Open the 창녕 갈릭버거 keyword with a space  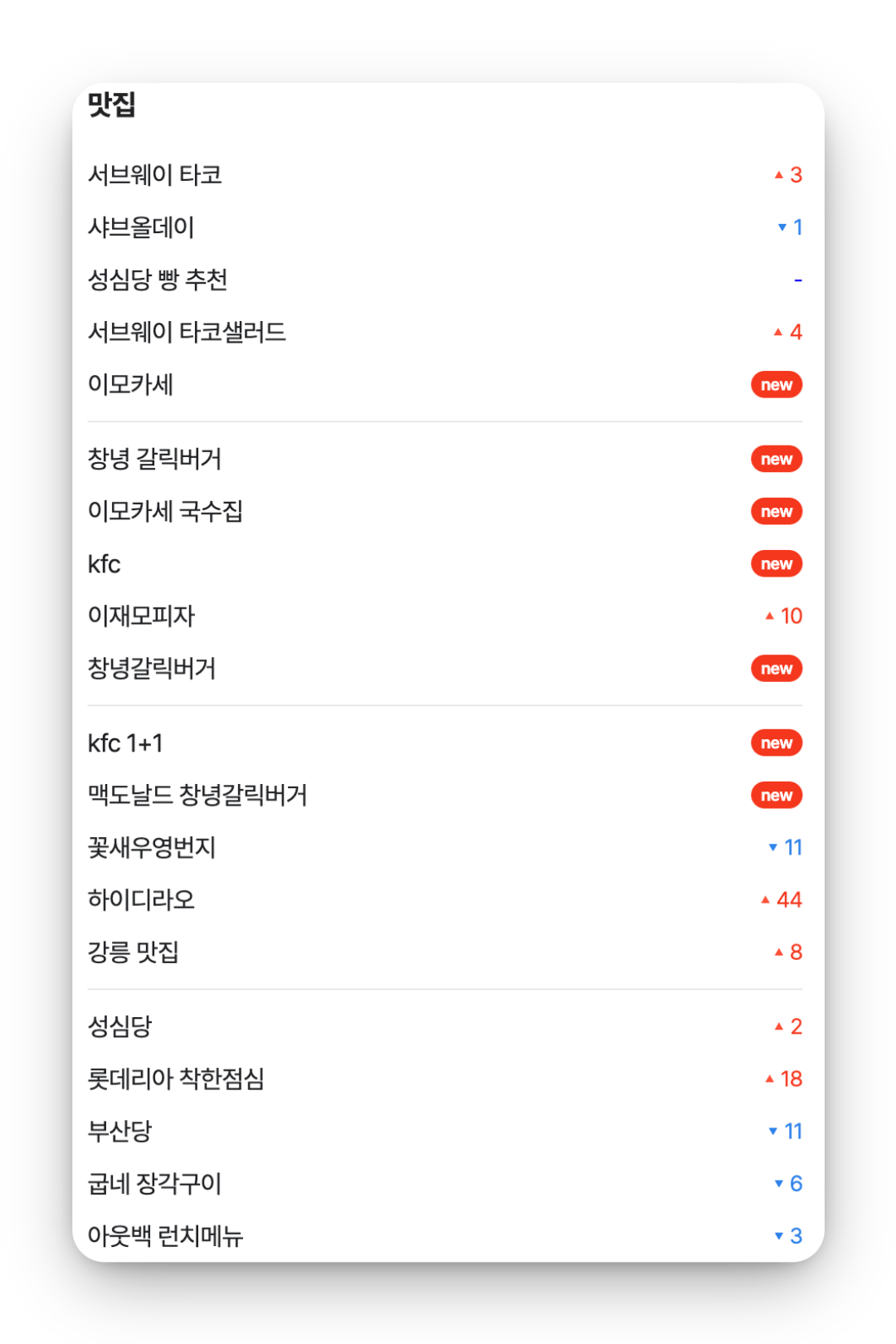pos(154,459)
